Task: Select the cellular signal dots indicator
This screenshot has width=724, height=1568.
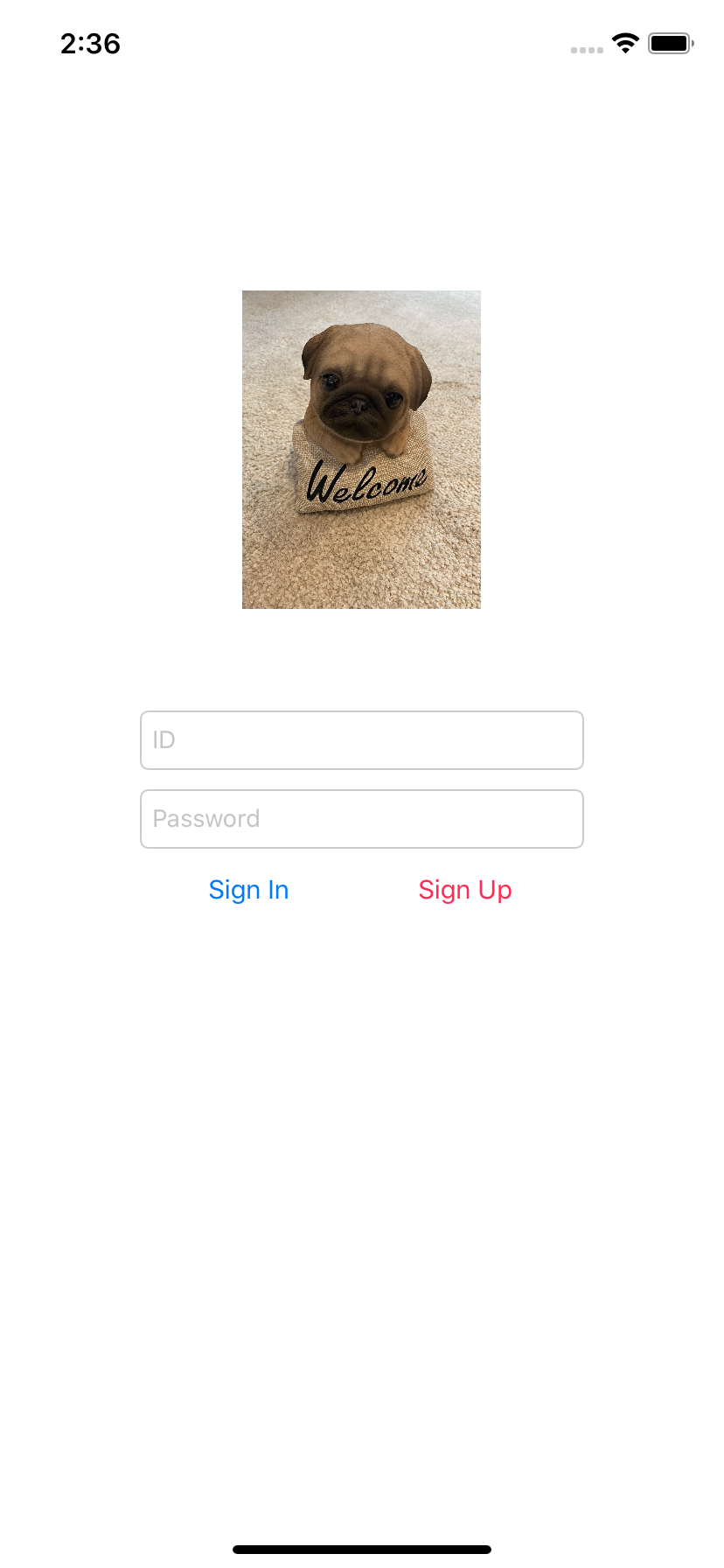Action: (x=586, y=51)
